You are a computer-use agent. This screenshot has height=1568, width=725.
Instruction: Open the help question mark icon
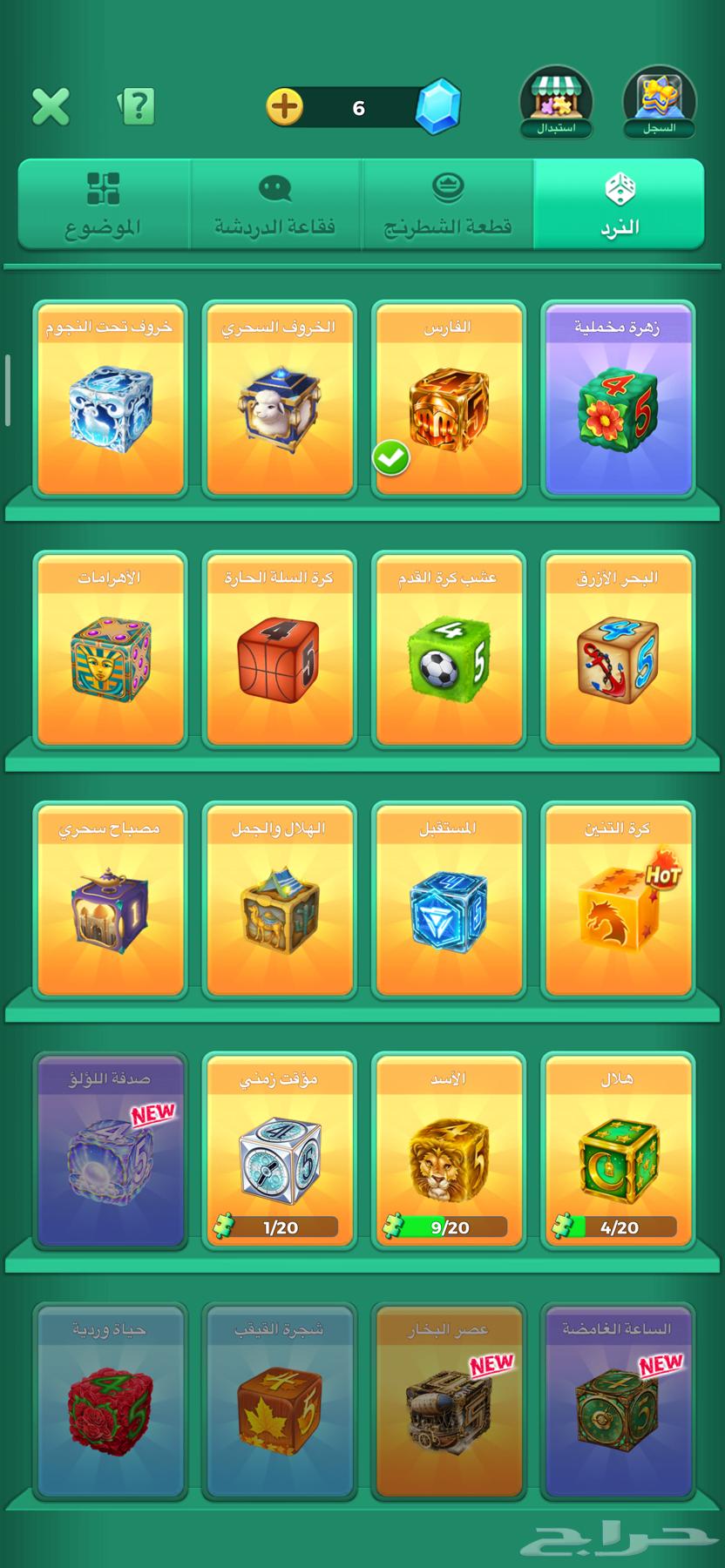(137, 106)
